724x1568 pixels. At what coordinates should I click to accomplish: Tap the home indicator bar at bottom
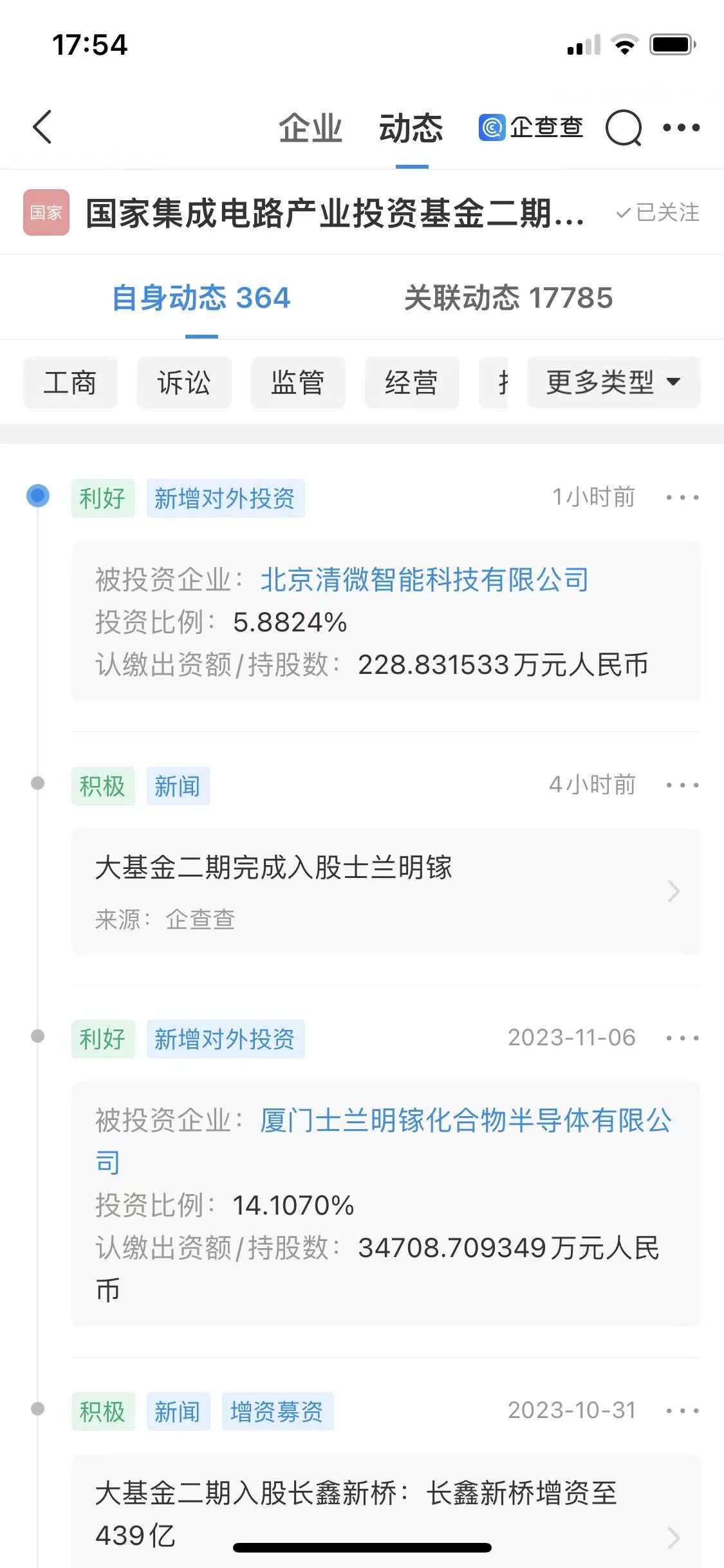pyautogui.click(x=362, y=1547)
